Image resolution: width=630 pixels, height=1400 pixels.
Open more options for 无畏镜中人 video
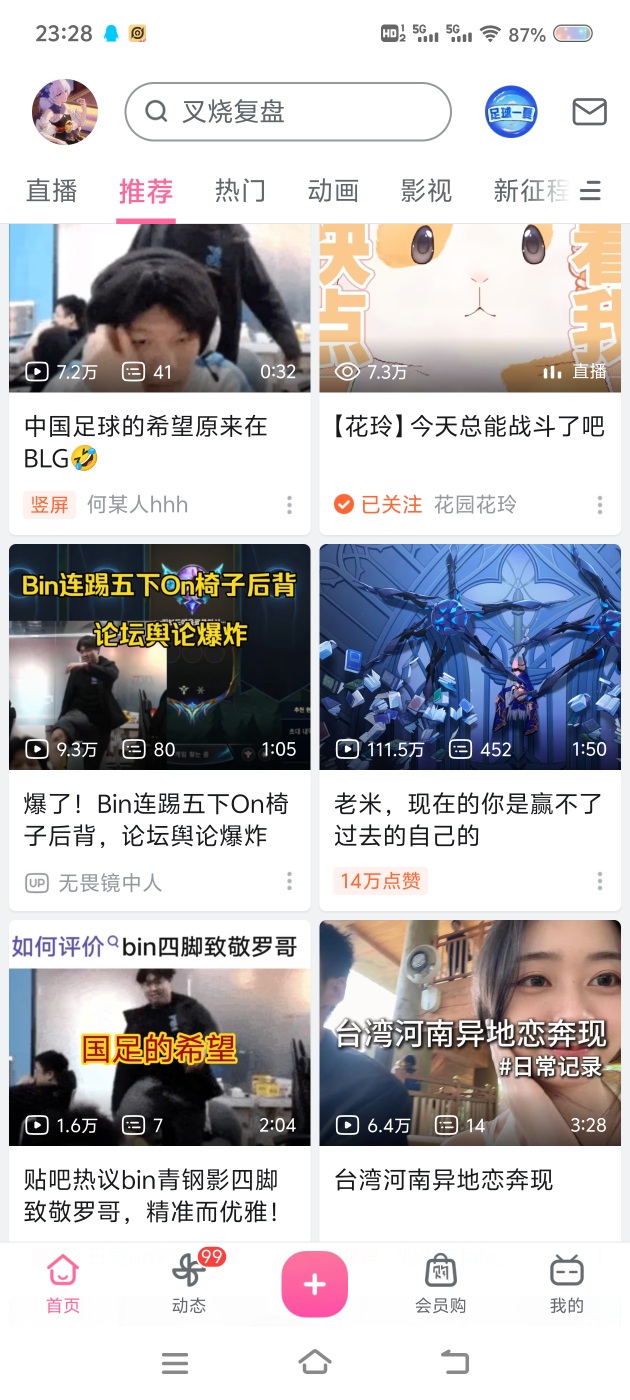pos(290,881)
